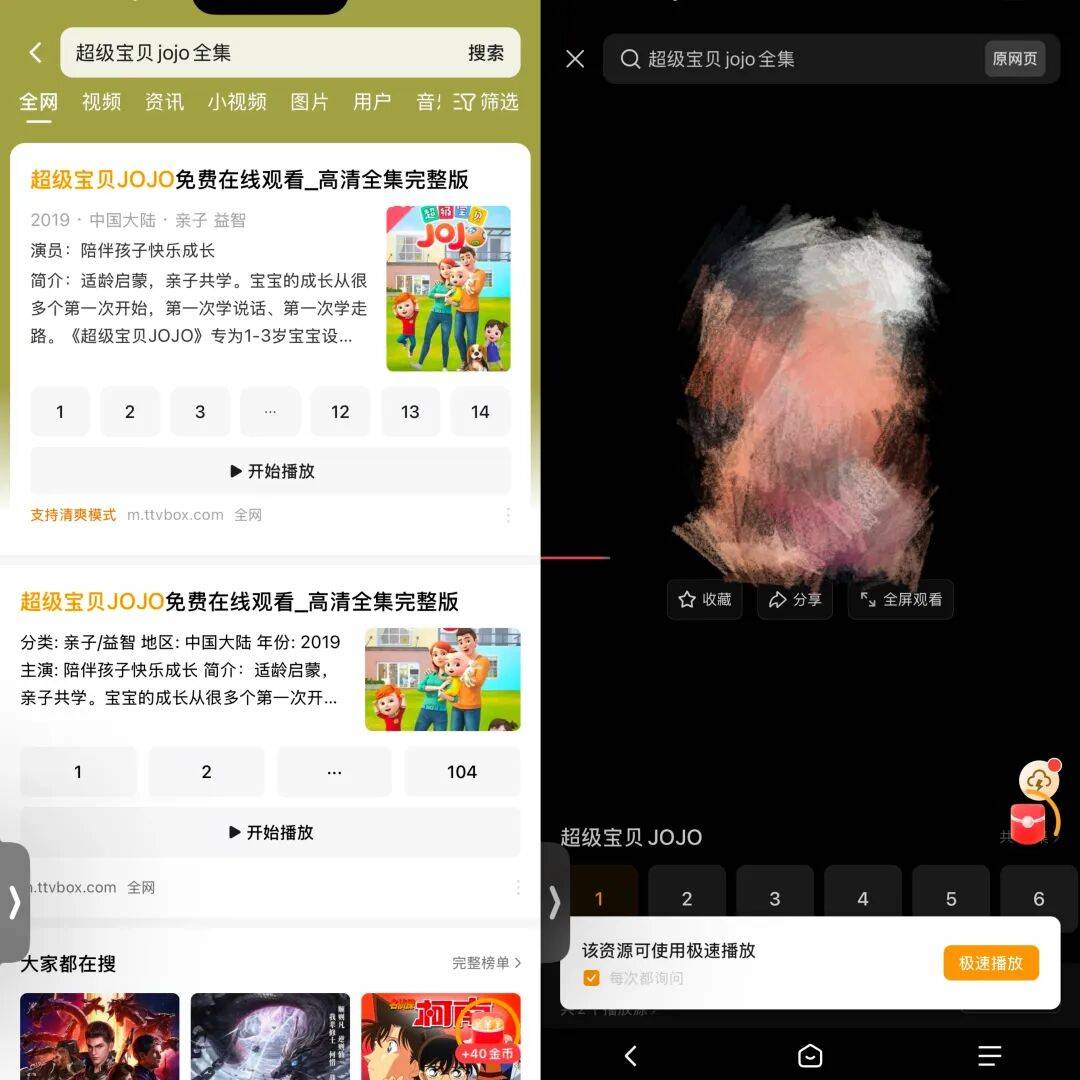Close the video player page
Screen dimensions: 1080x1080
tap(575, 59)
